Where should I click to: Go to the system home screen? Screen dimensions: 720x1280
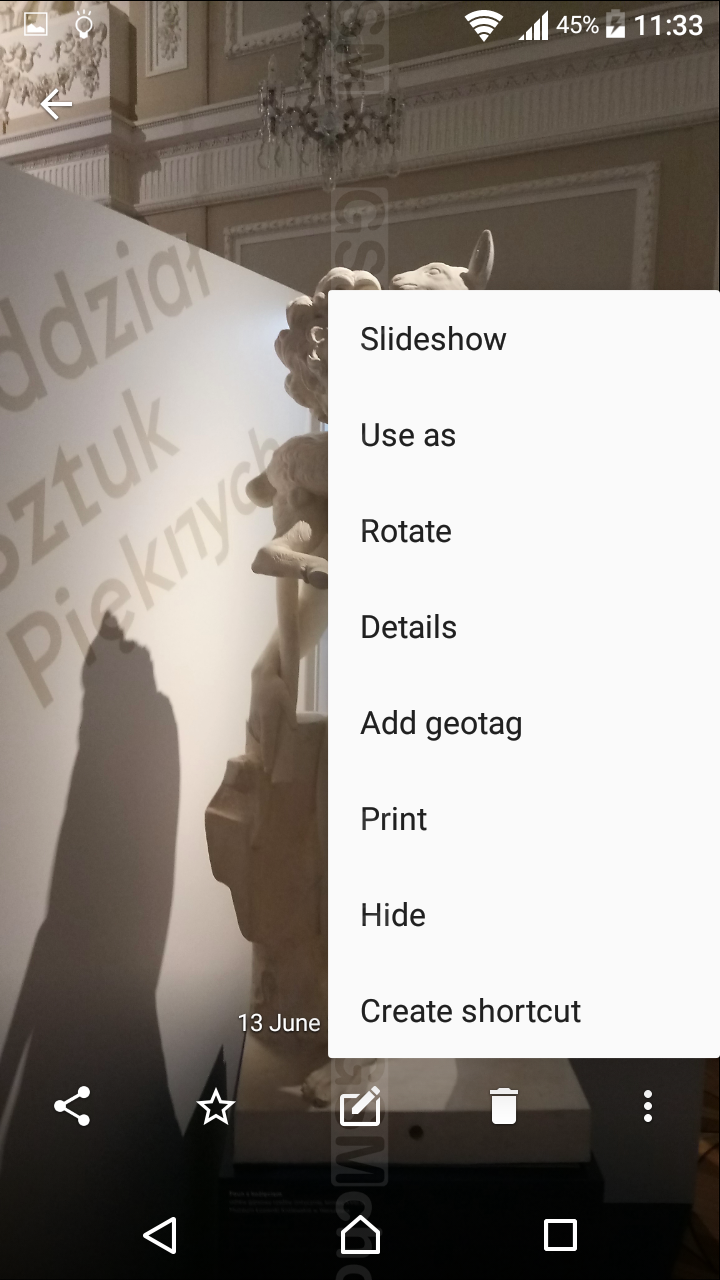(x=360, y=1236)
